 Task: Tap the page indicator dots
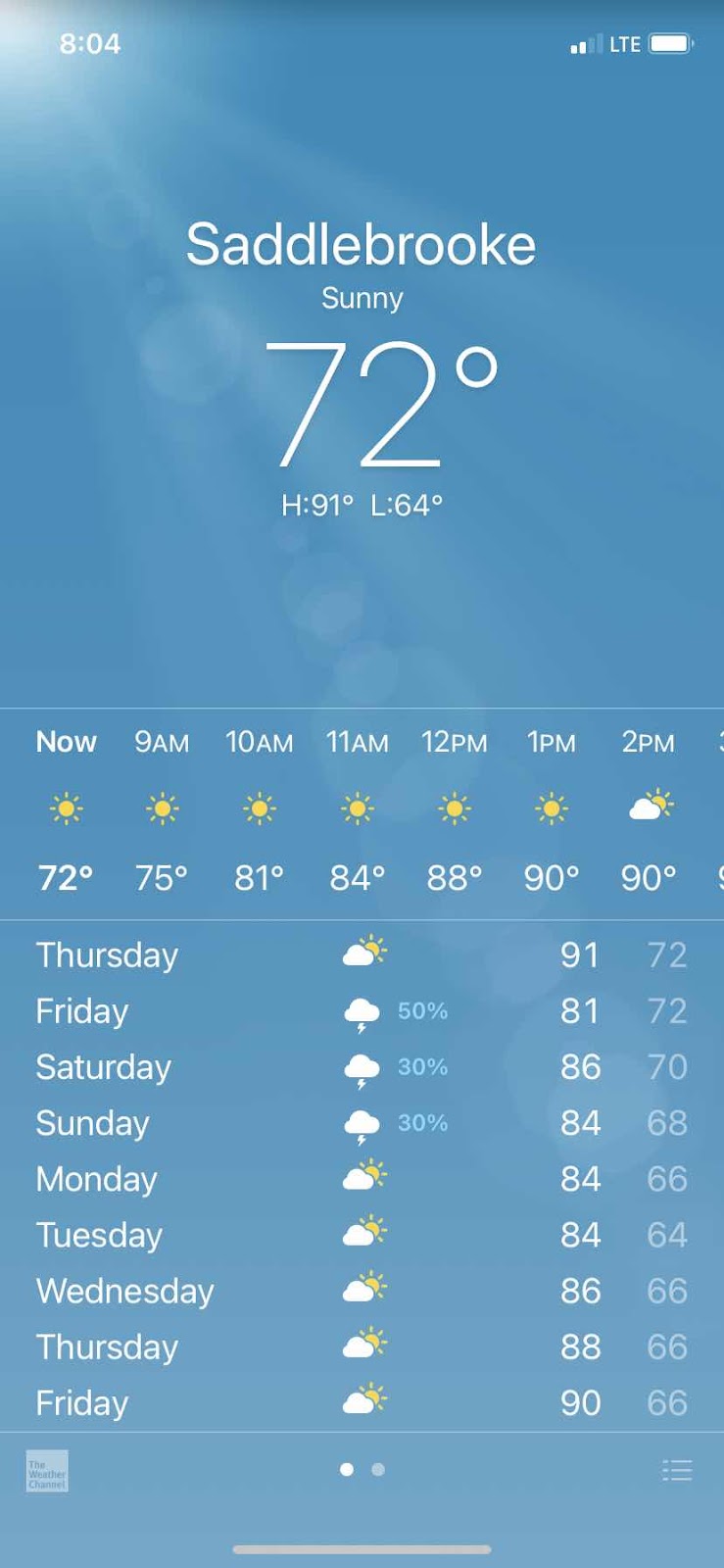coord(362,1470)
